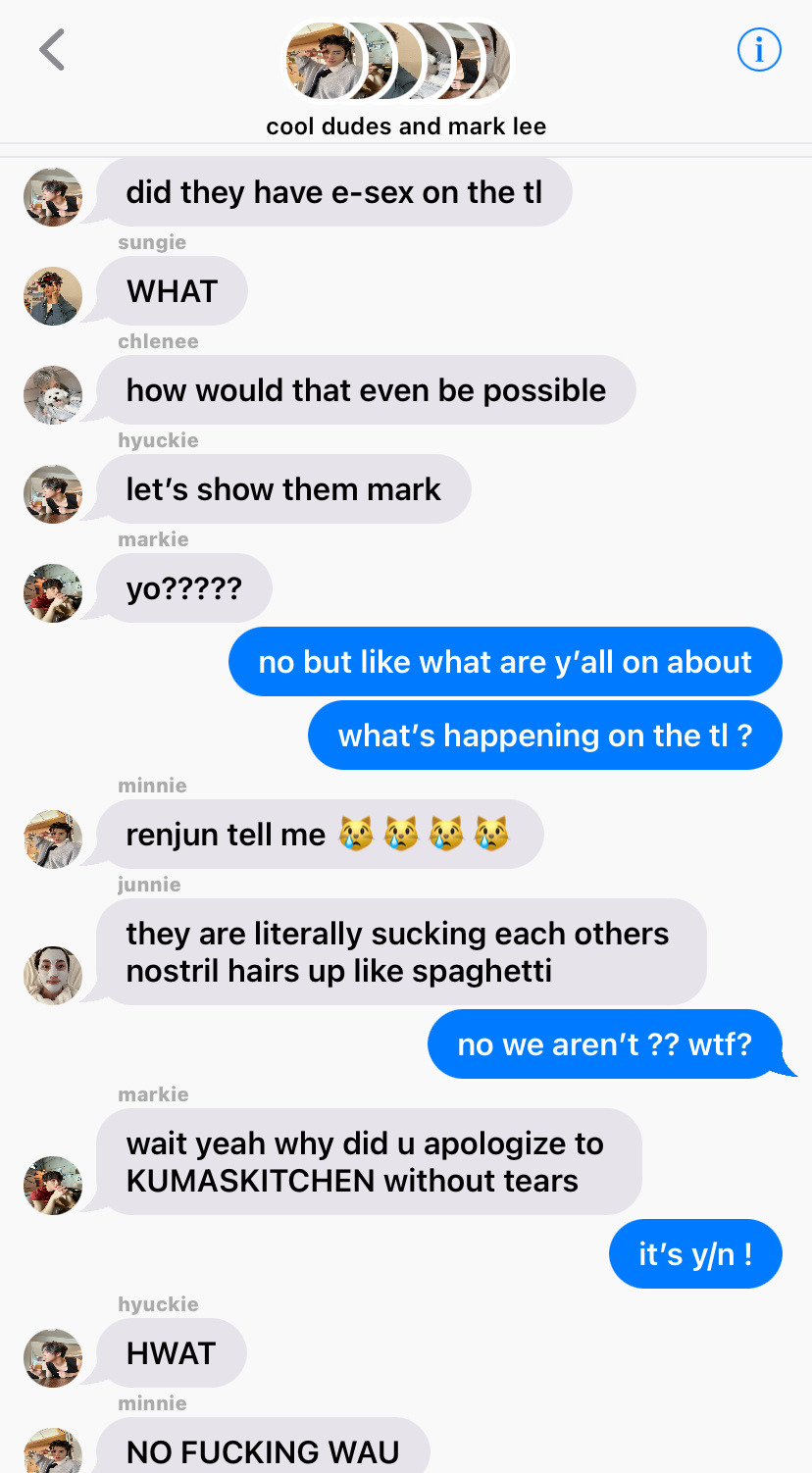Go back to the conversations list

[x=52, y=50]
